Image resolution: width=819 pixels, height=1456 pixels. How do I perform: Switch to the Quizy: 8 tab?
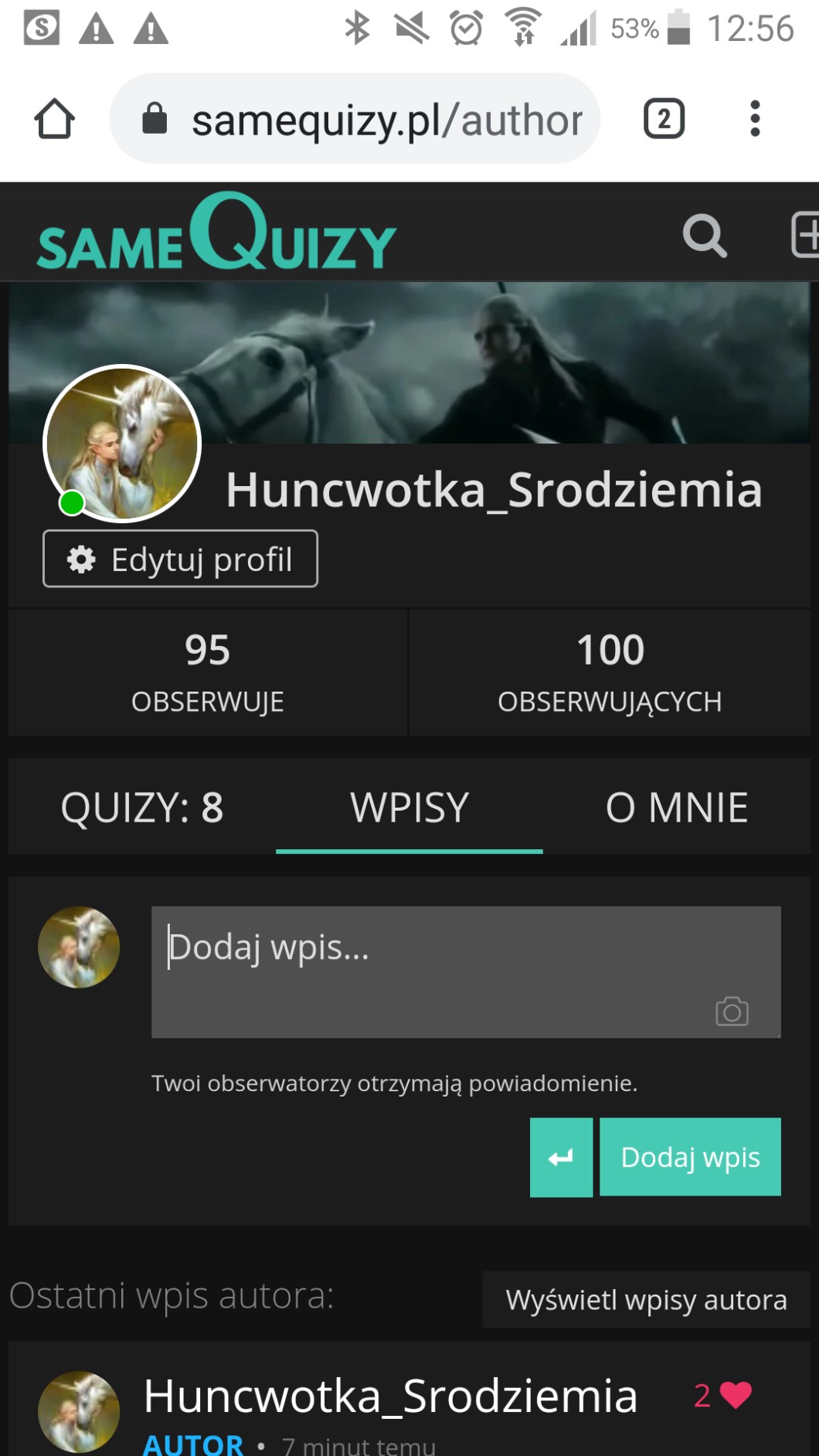coord(142,808)
